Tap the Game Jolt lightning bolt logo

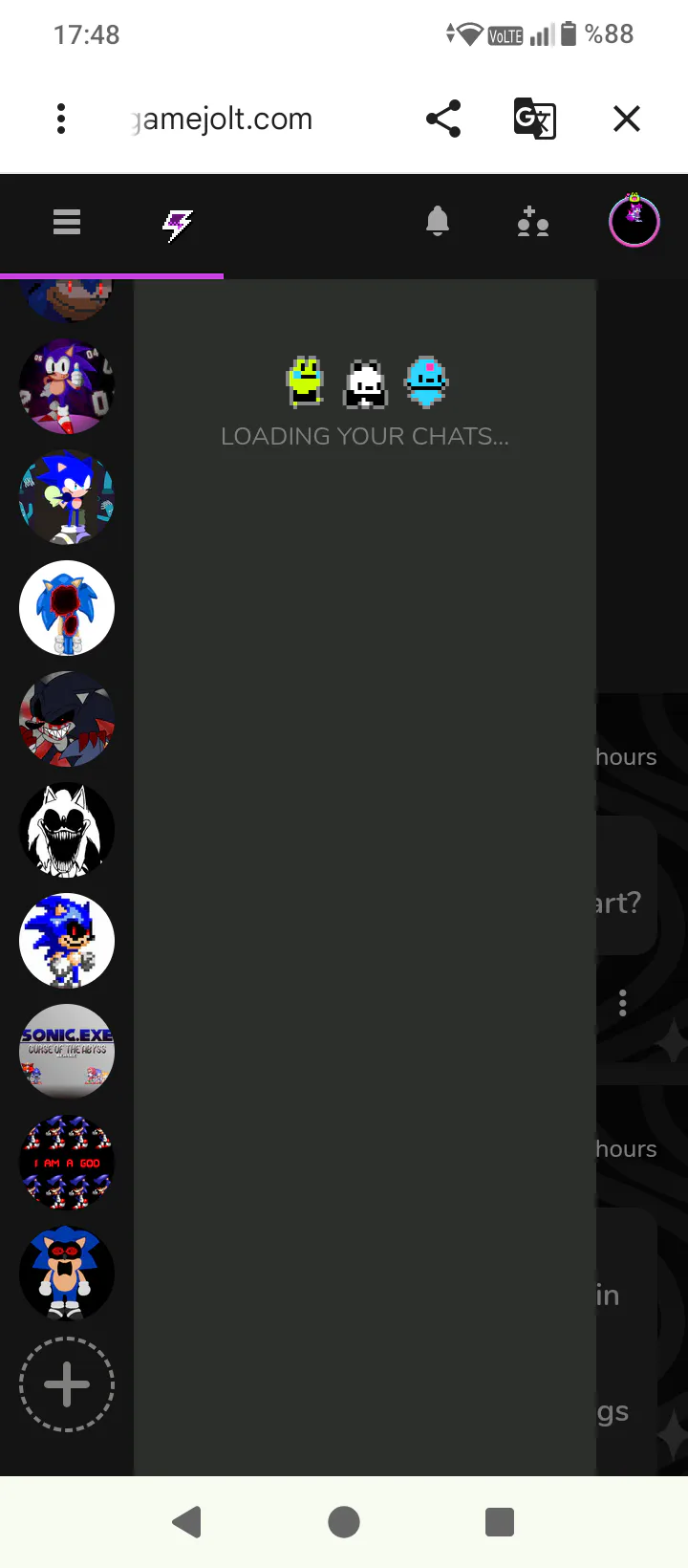point(178,225)
